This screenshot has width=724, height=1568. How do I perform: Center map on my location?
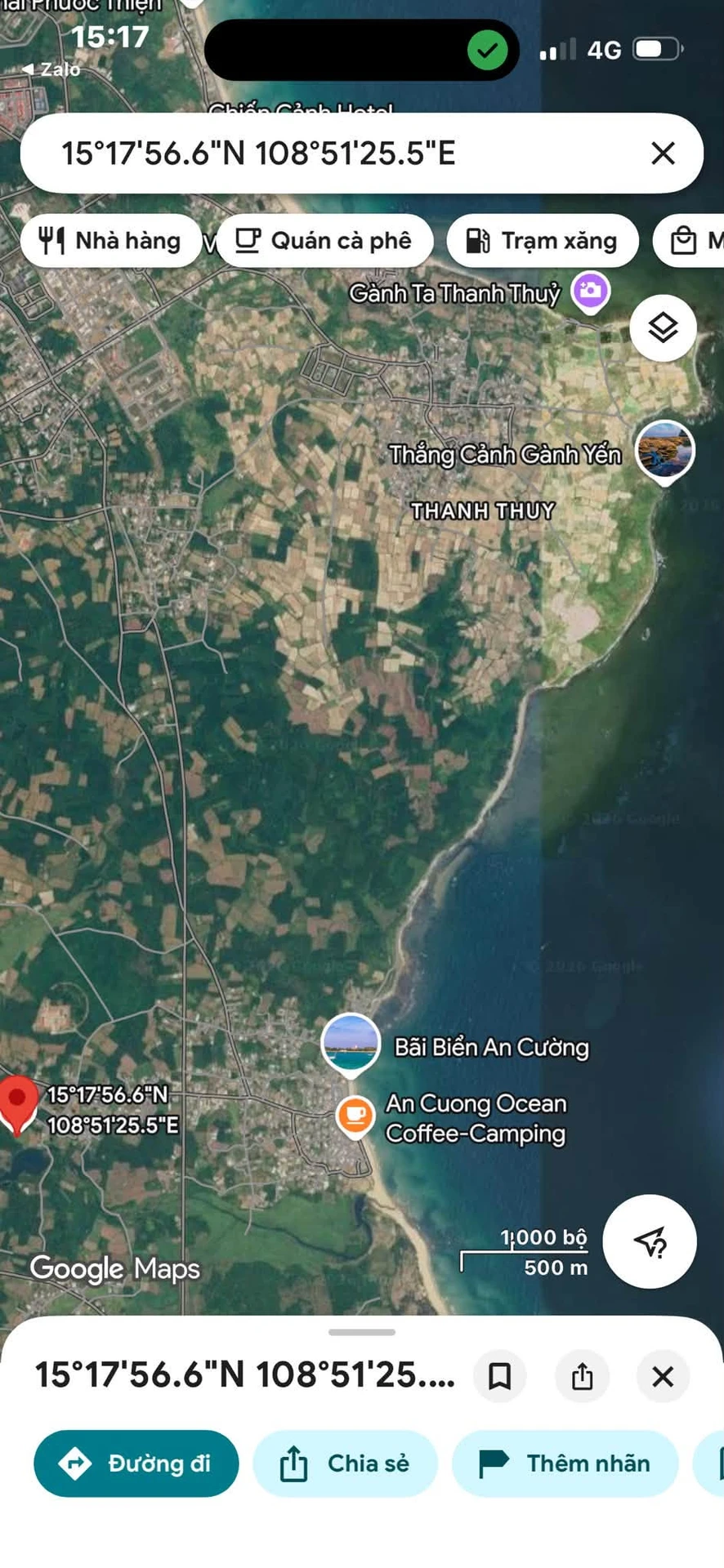coord(650,1241)
